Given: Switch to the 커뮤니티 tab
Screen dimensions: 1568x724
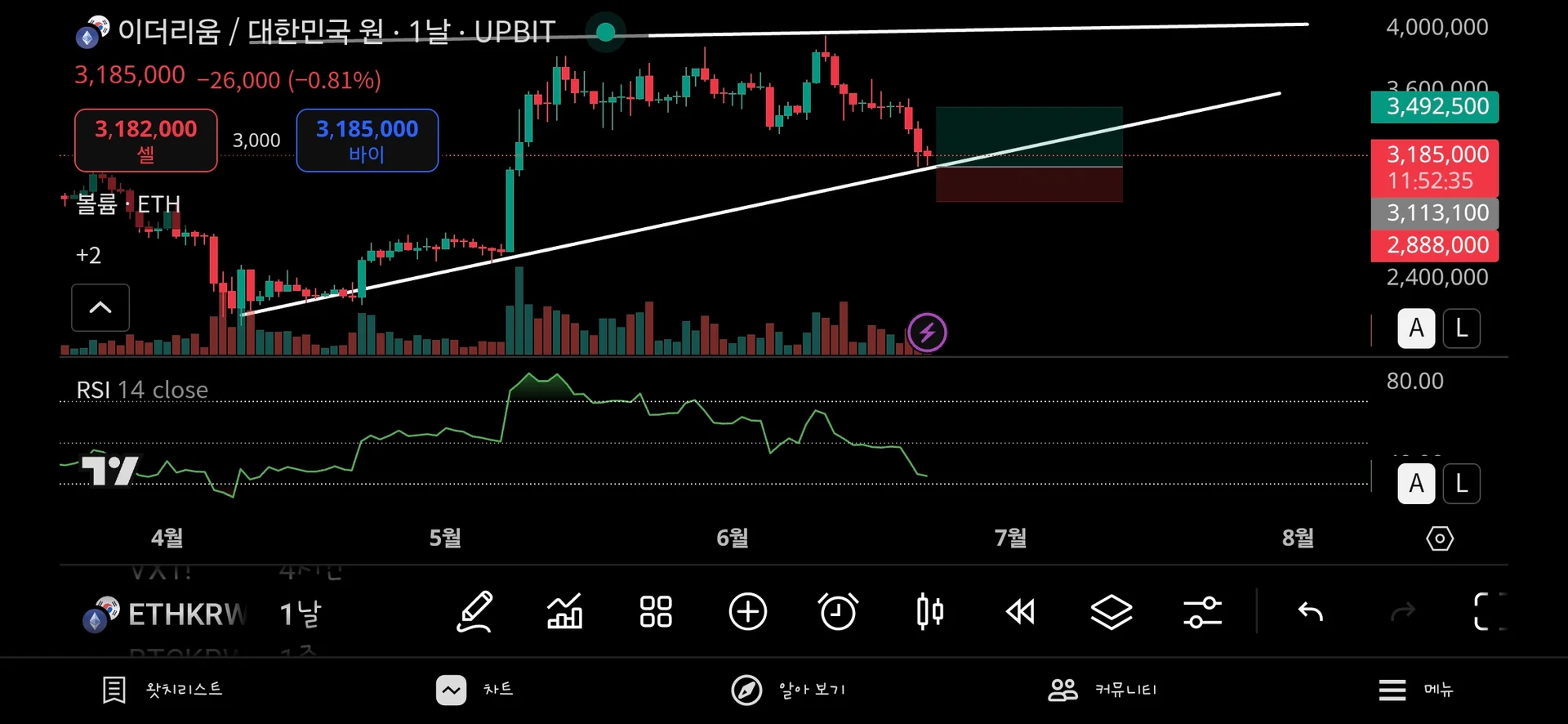Looking at the screenshot, I should click(x=1102, y=690).
